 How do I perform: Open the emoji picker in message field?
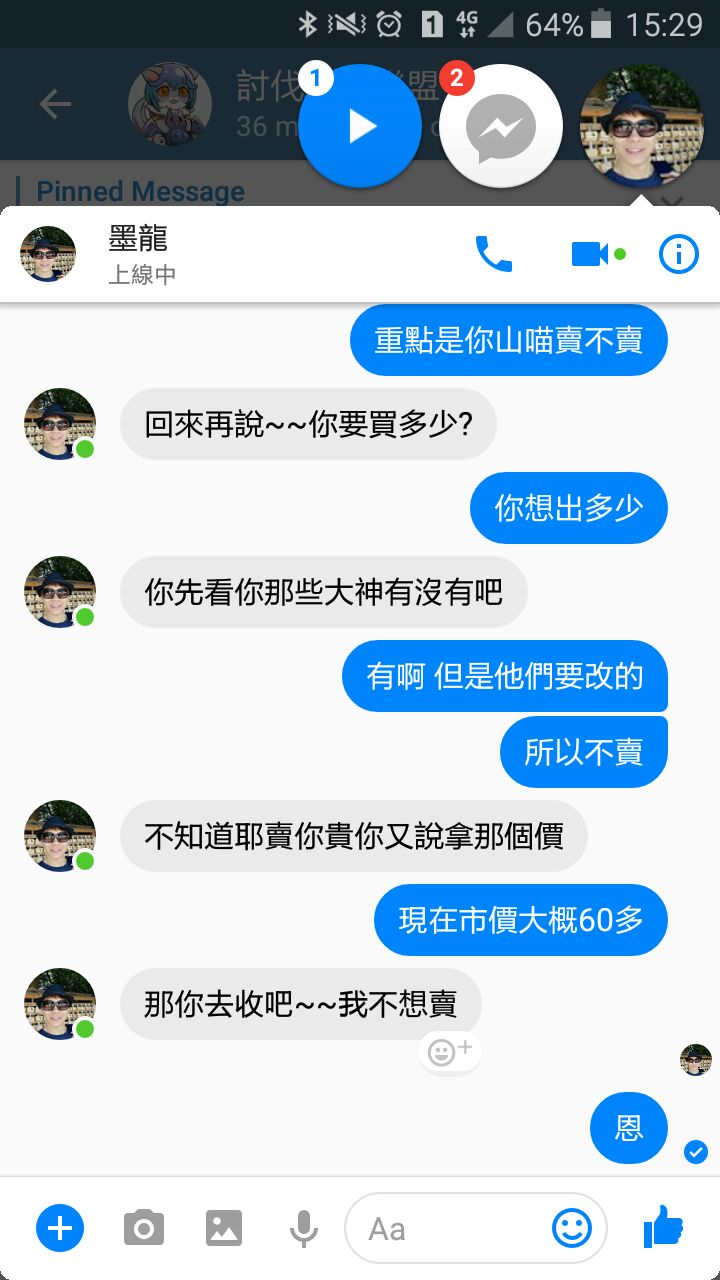572,1228
